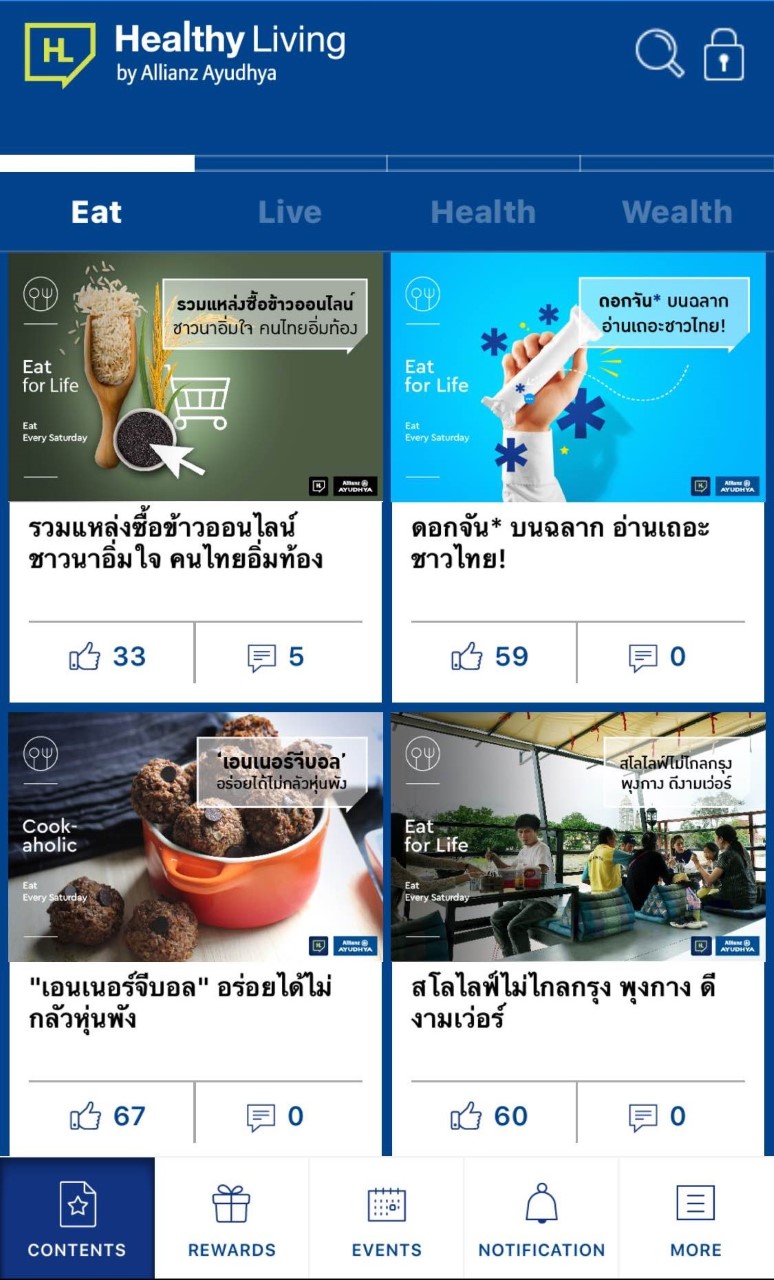Select the Contents bottom navigation item

tap(77, 1220)
